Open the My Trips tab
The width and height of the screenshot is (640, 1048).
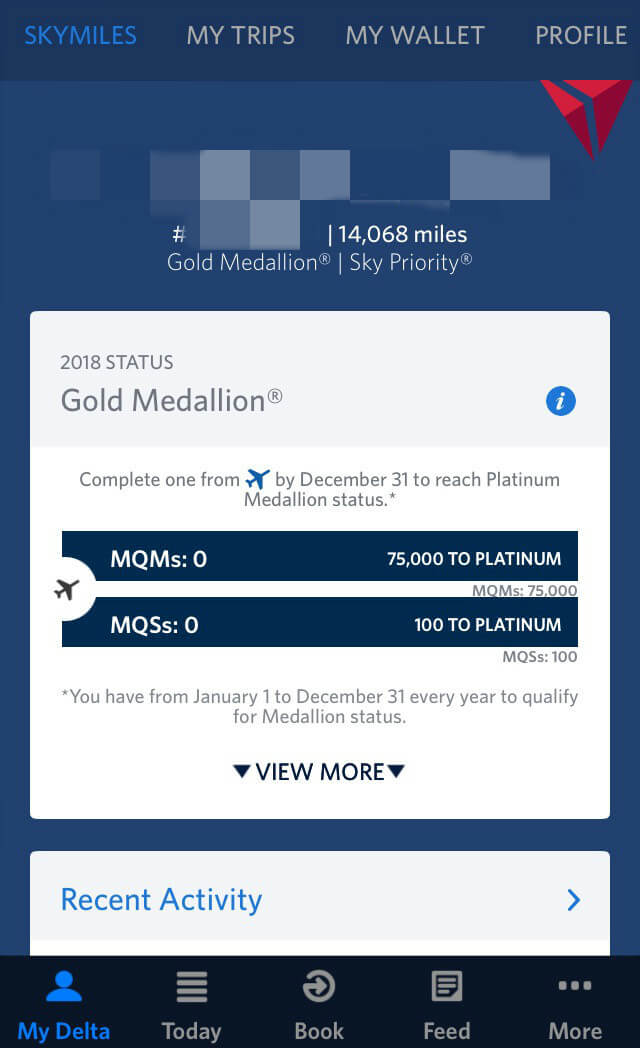point(240,36)
